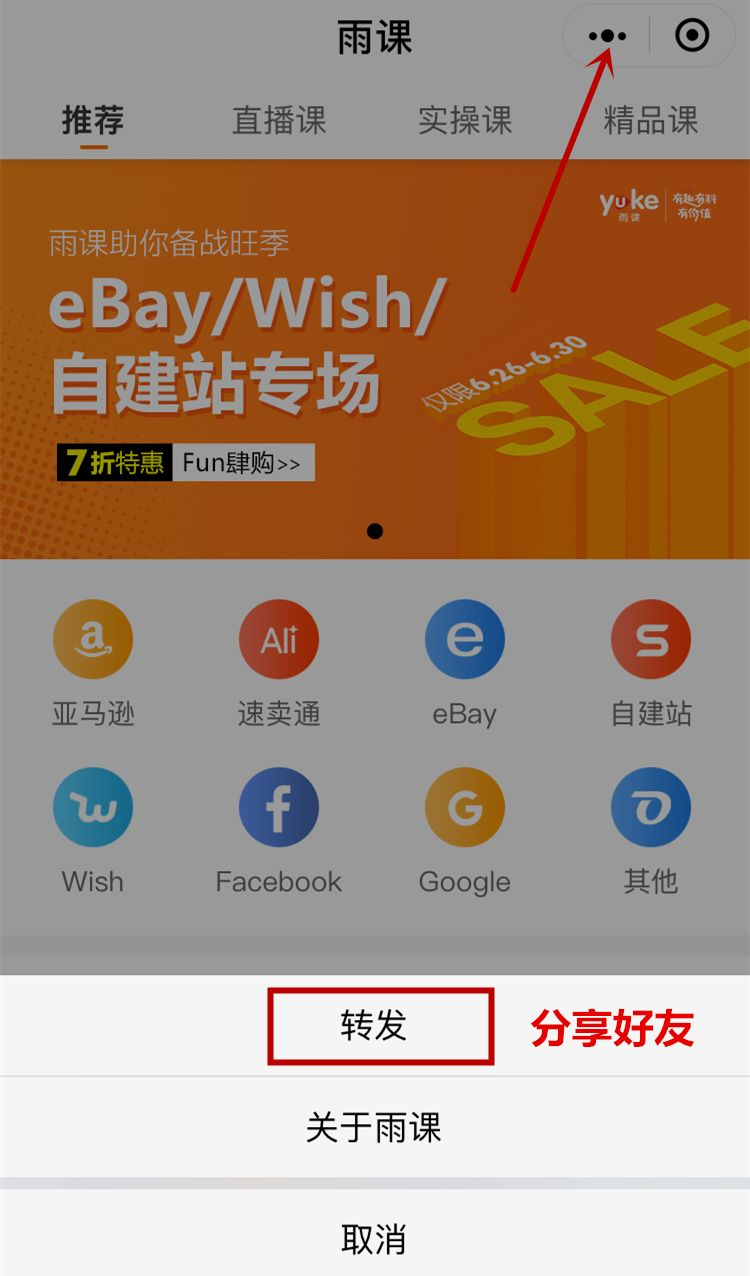Dismiss the sheet with 取消
The image size is (750, 1276).
(375, 1238)
